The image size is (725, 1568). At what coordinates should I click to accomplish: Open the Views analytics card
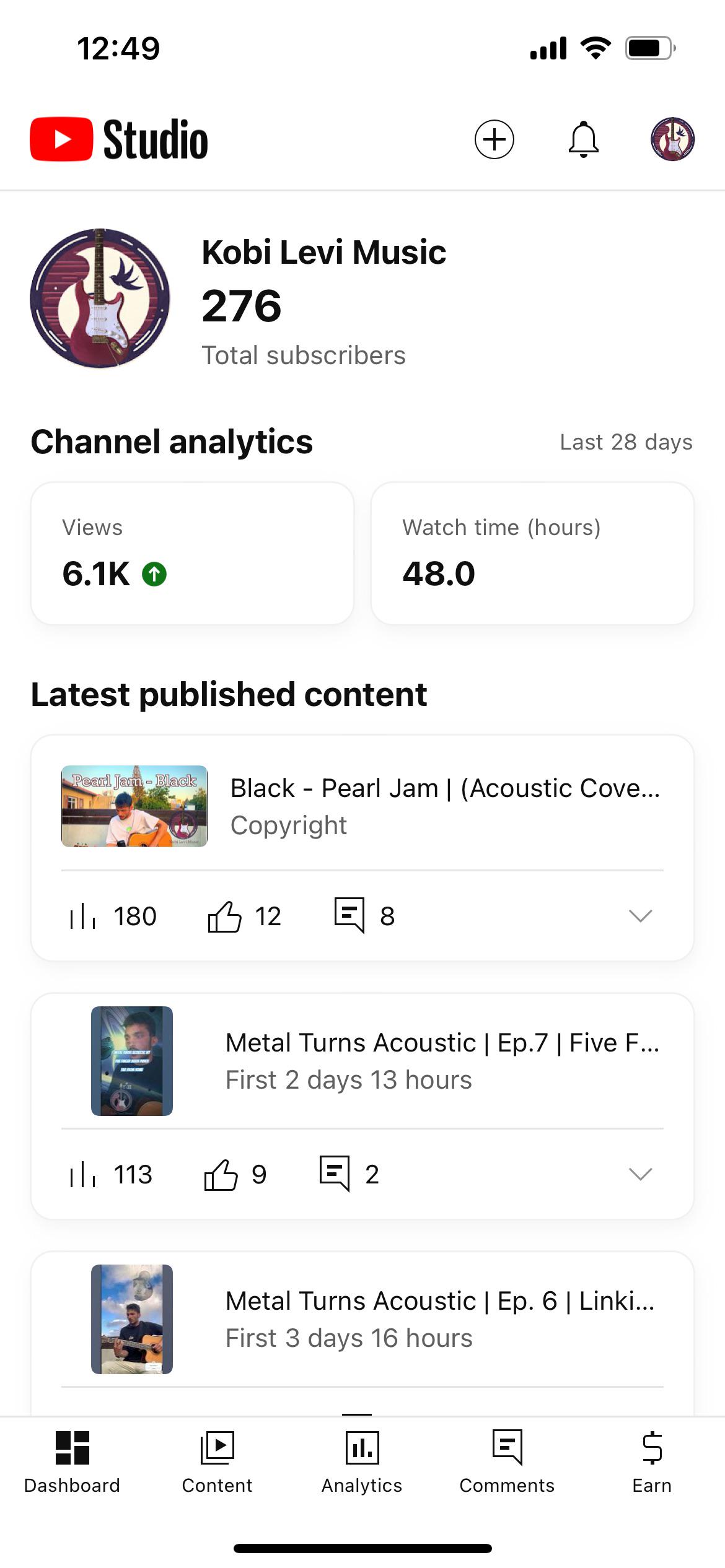tap(192, 553)
